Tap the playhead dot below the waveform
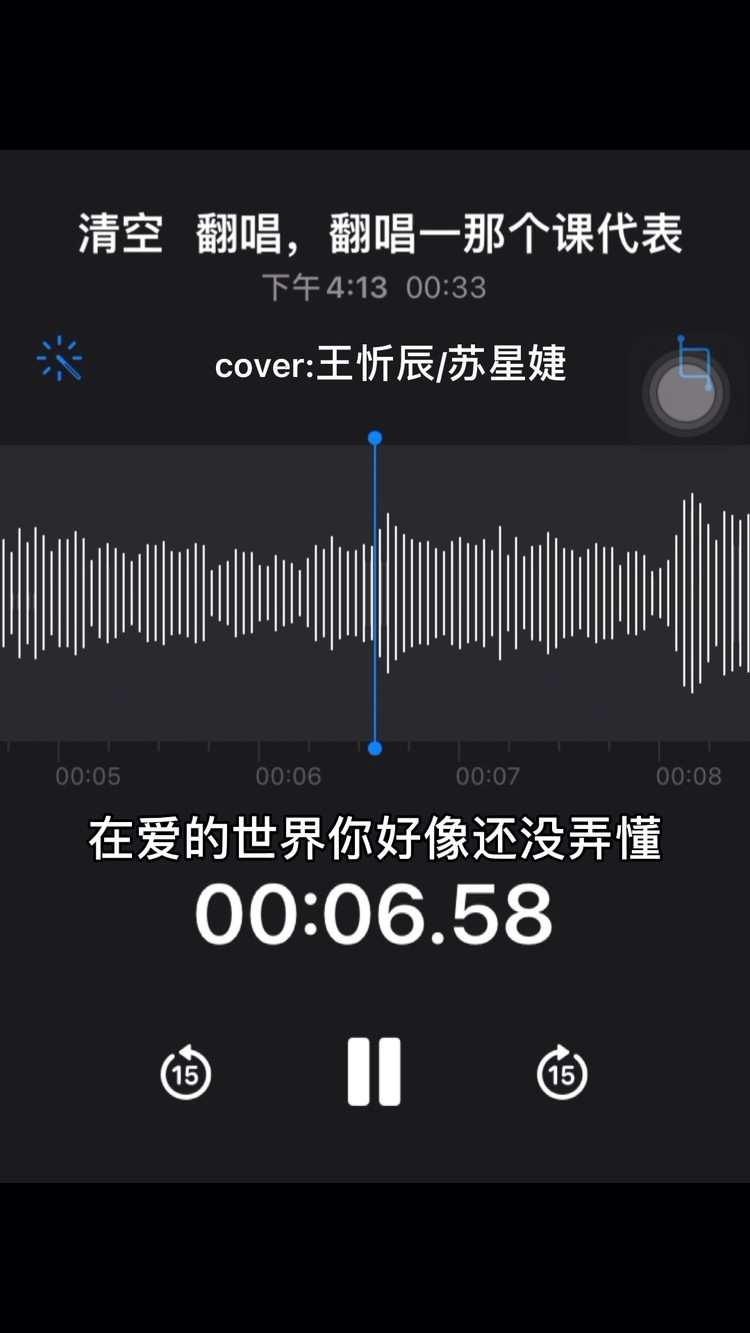This screenshot has width=750, height=1333. [375, 747]
